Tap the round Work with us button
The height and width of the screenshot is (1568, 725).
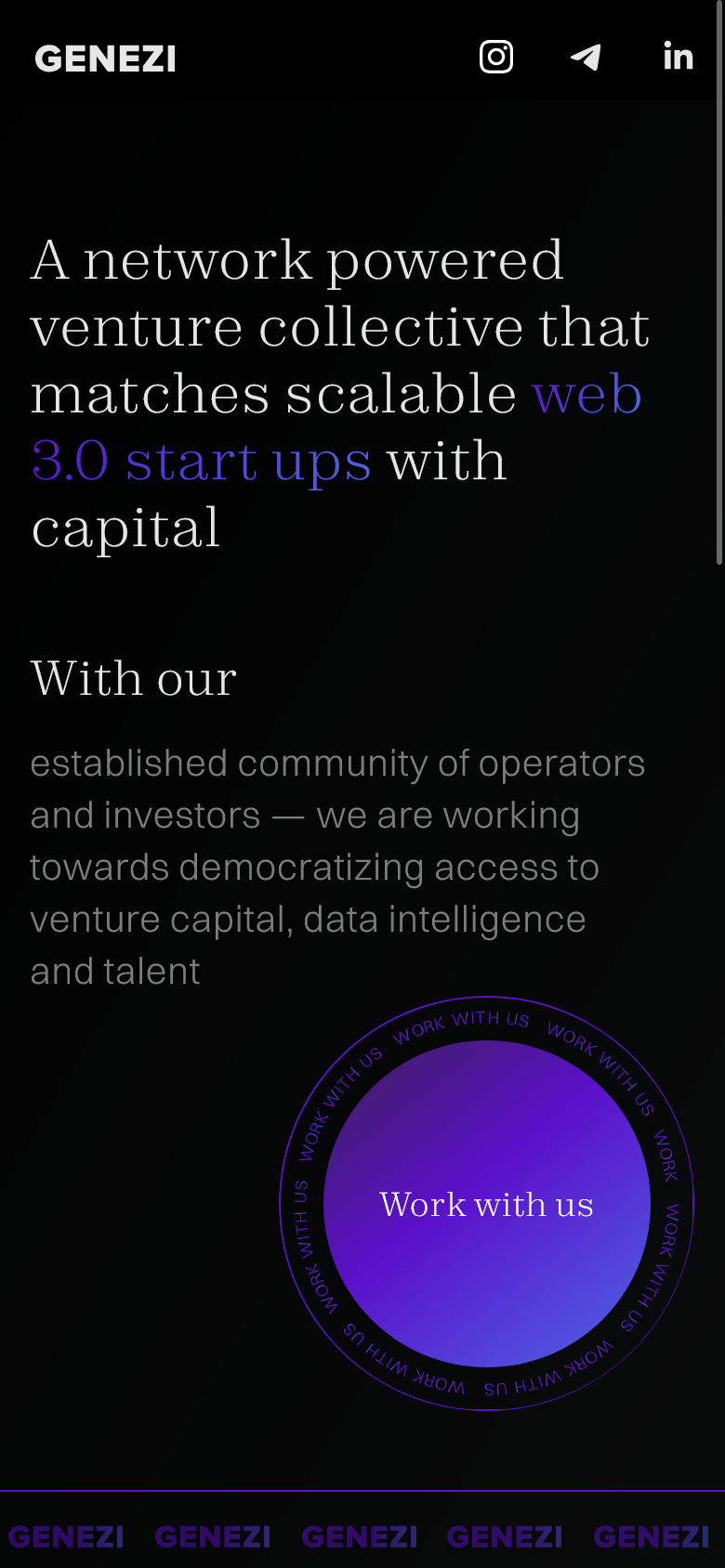(x=486, y=1204)
